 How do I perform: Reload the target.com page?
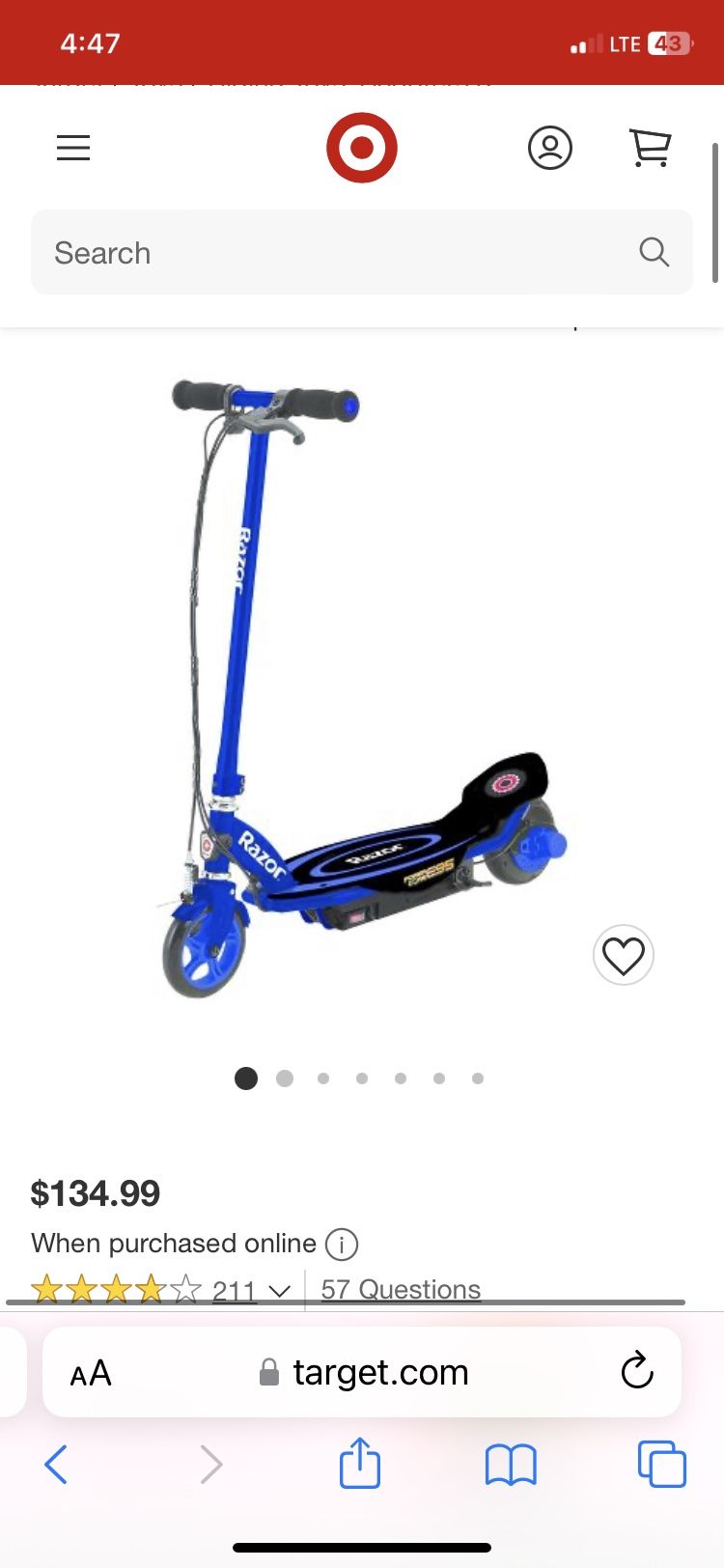click(x=636, y=1371)
